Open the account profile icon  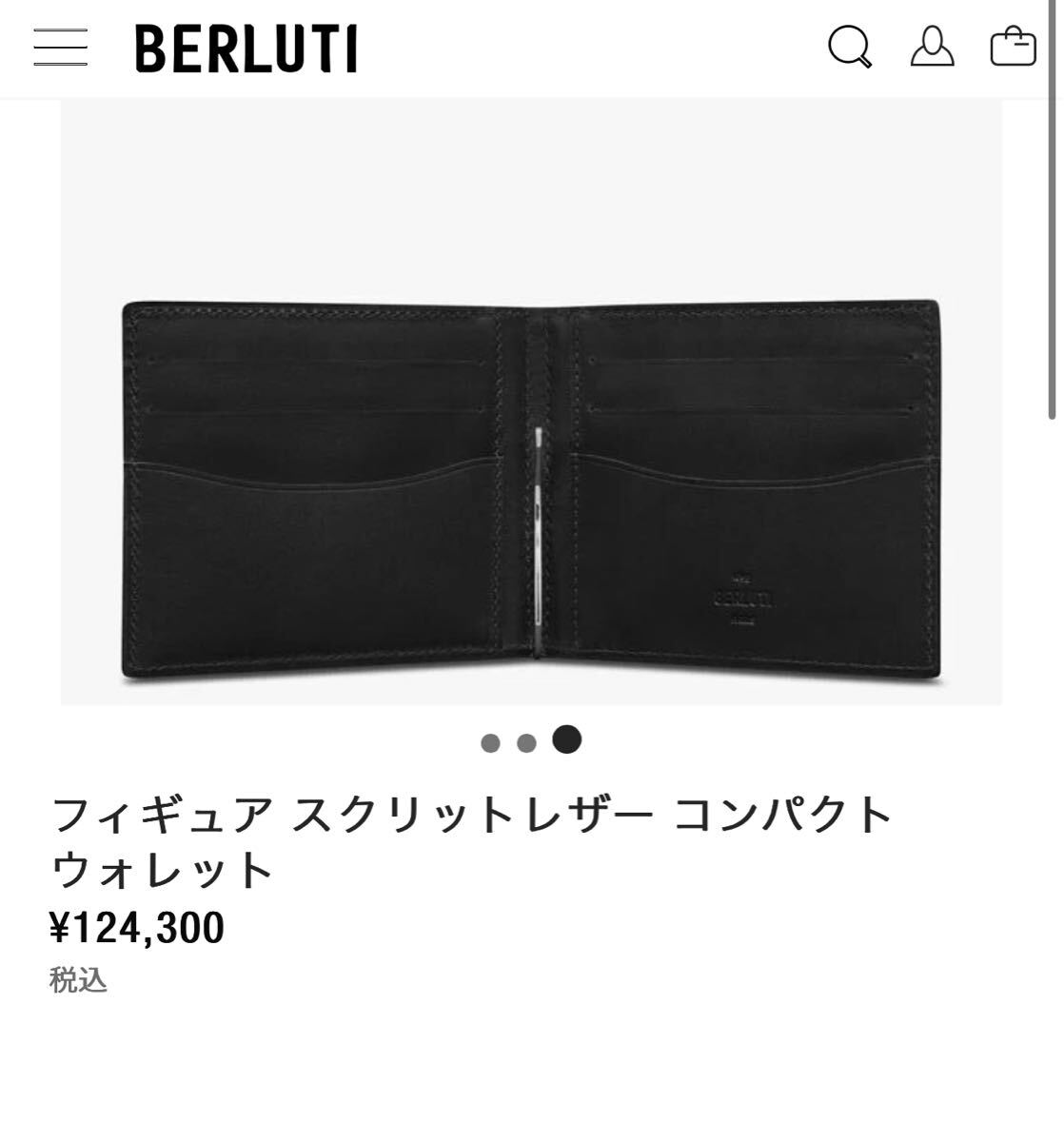(932, 48)
